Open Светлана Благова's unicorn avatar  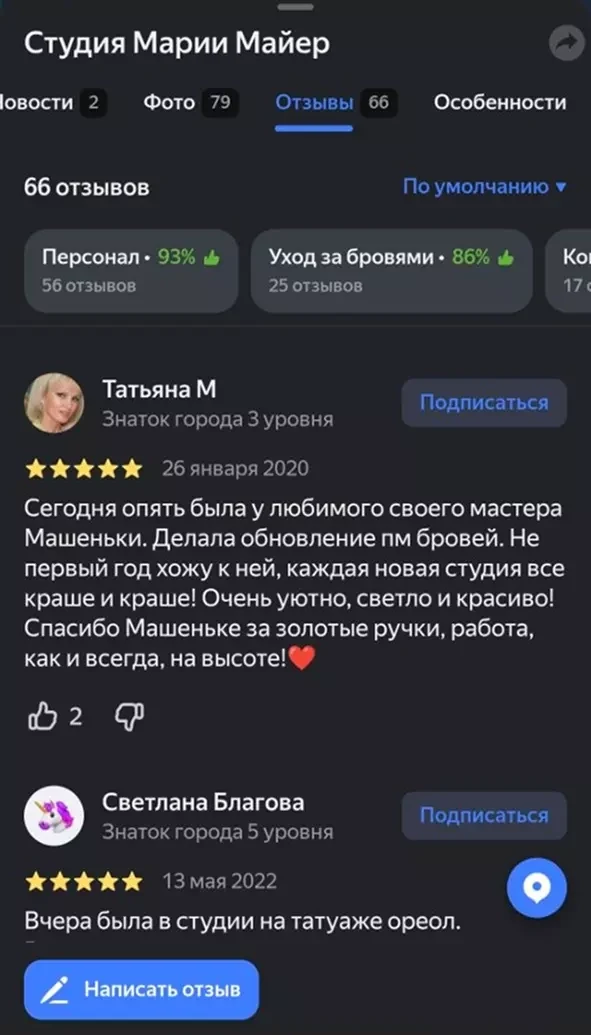coord(54,816)
